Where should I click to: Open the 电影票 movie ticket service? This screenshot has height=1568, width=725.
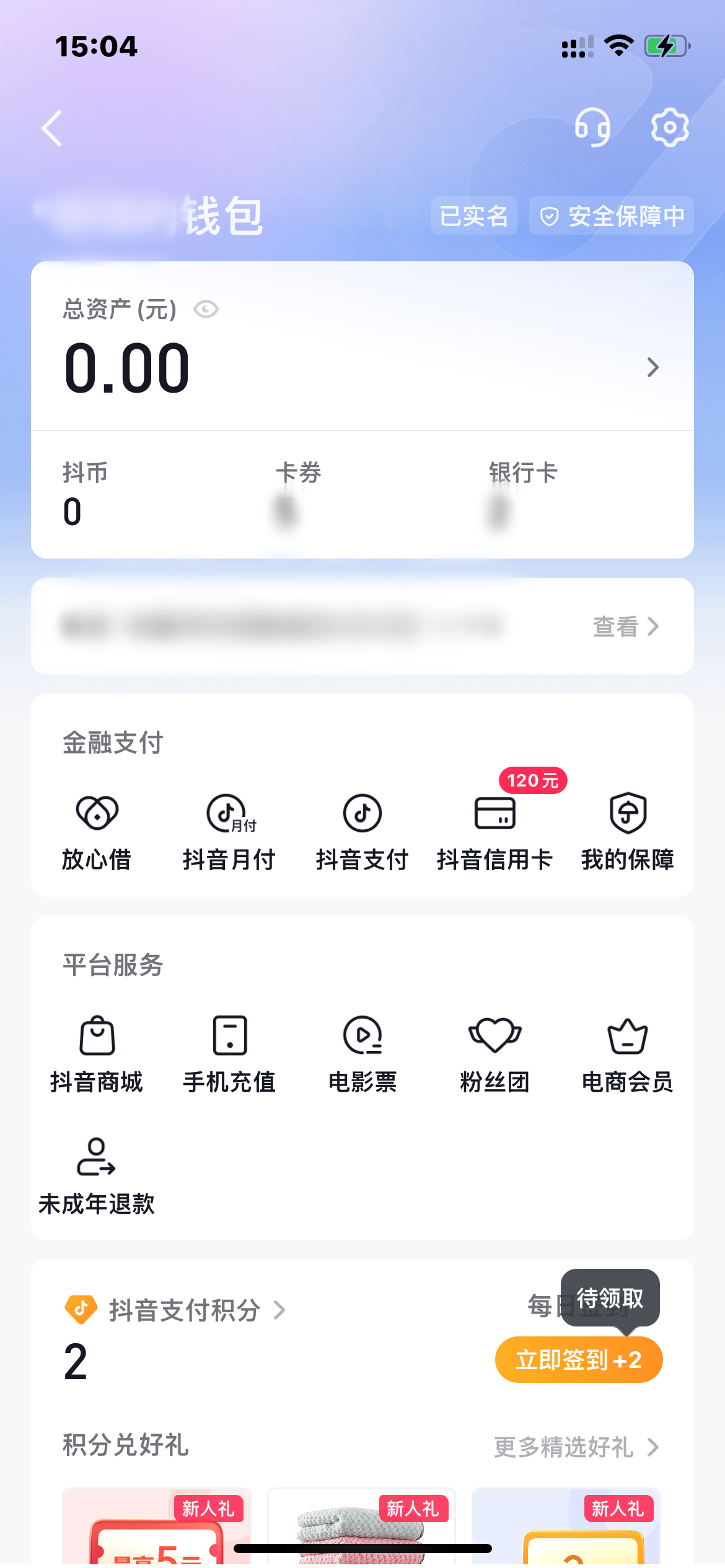click(x=361, y=1053)
